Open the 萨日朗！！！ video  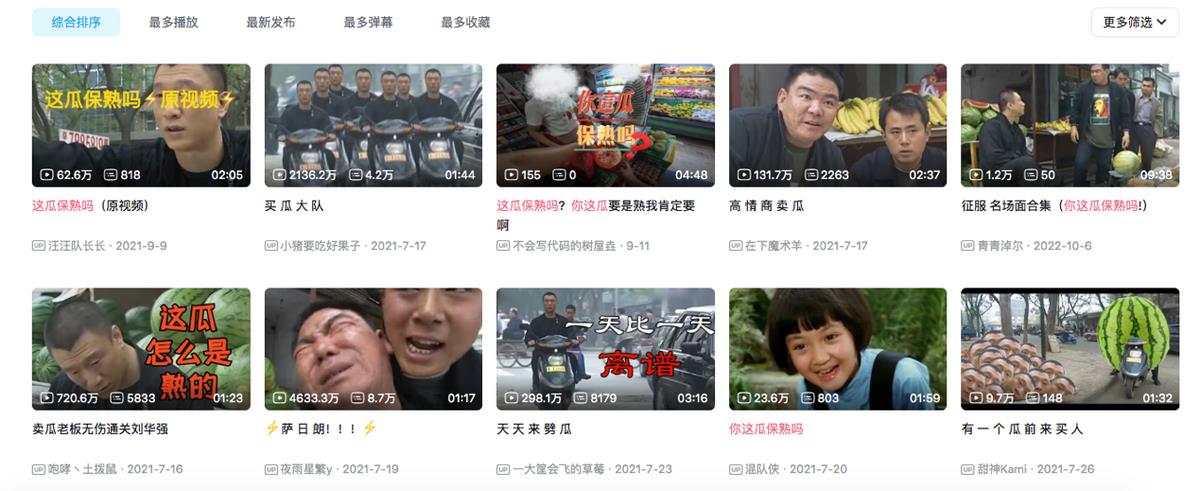373,348
